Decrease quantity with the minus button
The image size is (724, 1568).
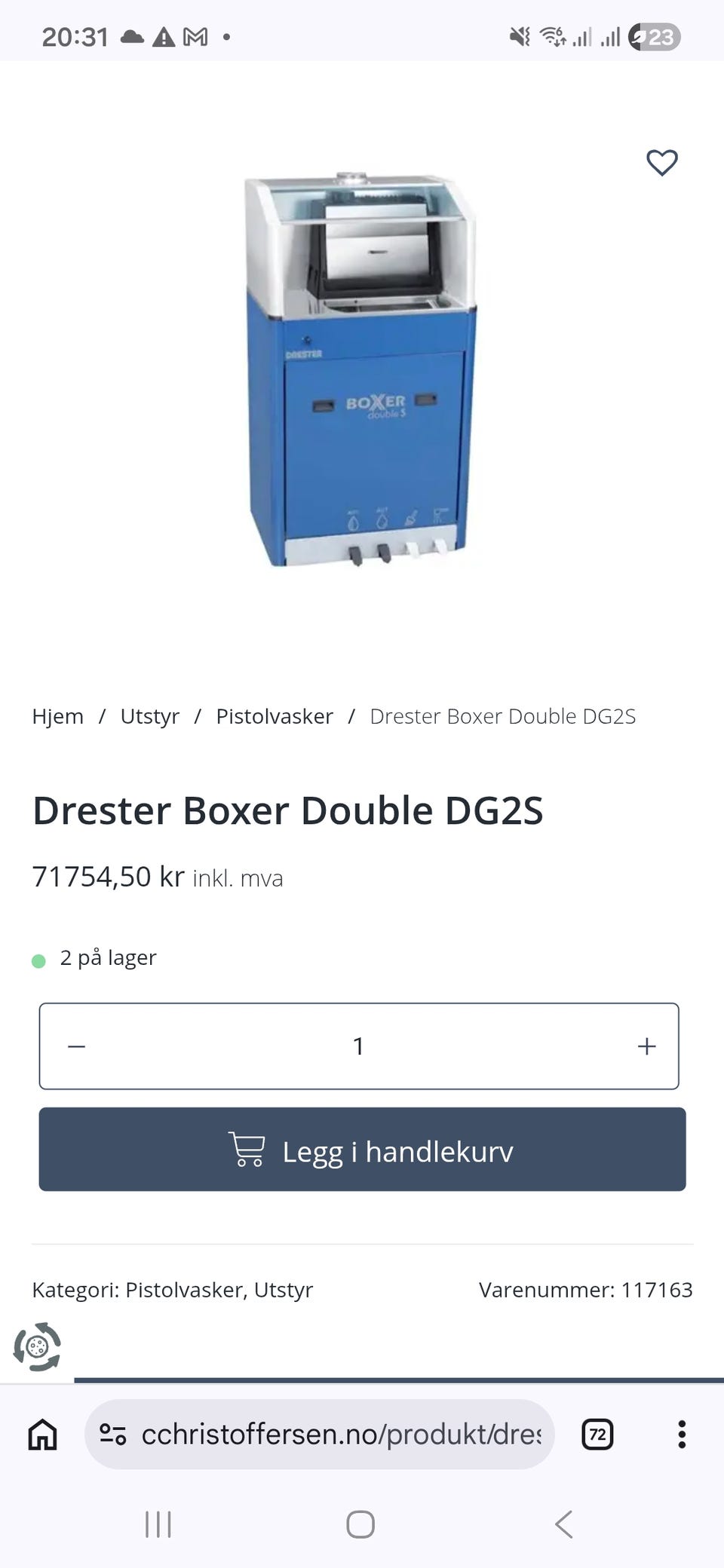pos(77,1046)
